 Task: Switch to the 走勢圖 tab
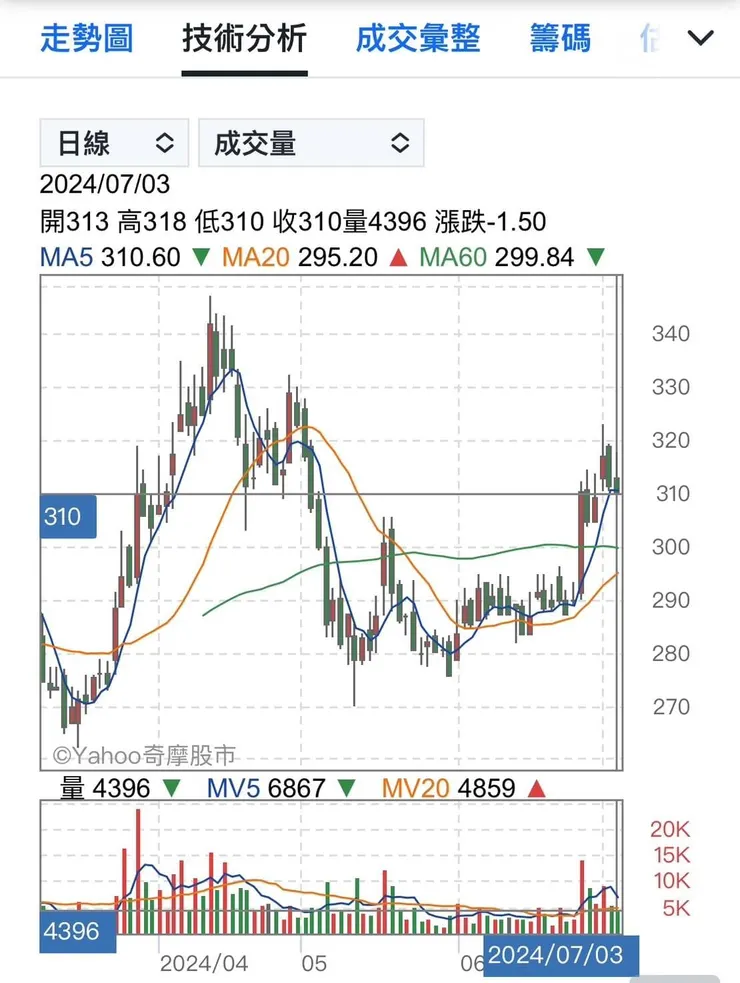pyautogui.click(x=86, y=40)
